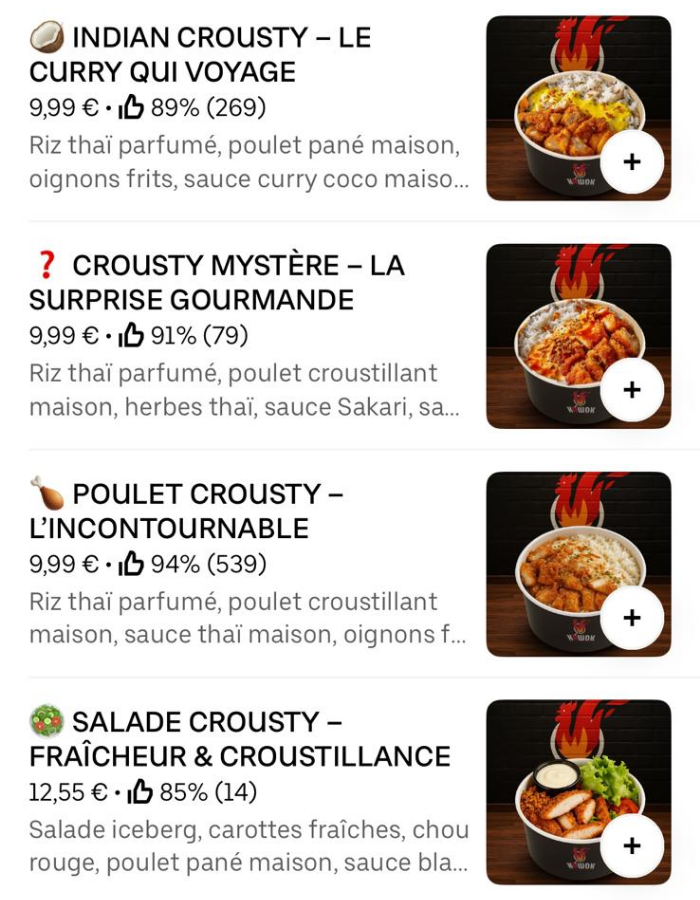Add Salade Crousty to the cart
Screen dimensions: 700x900
[x=631, y=845]
